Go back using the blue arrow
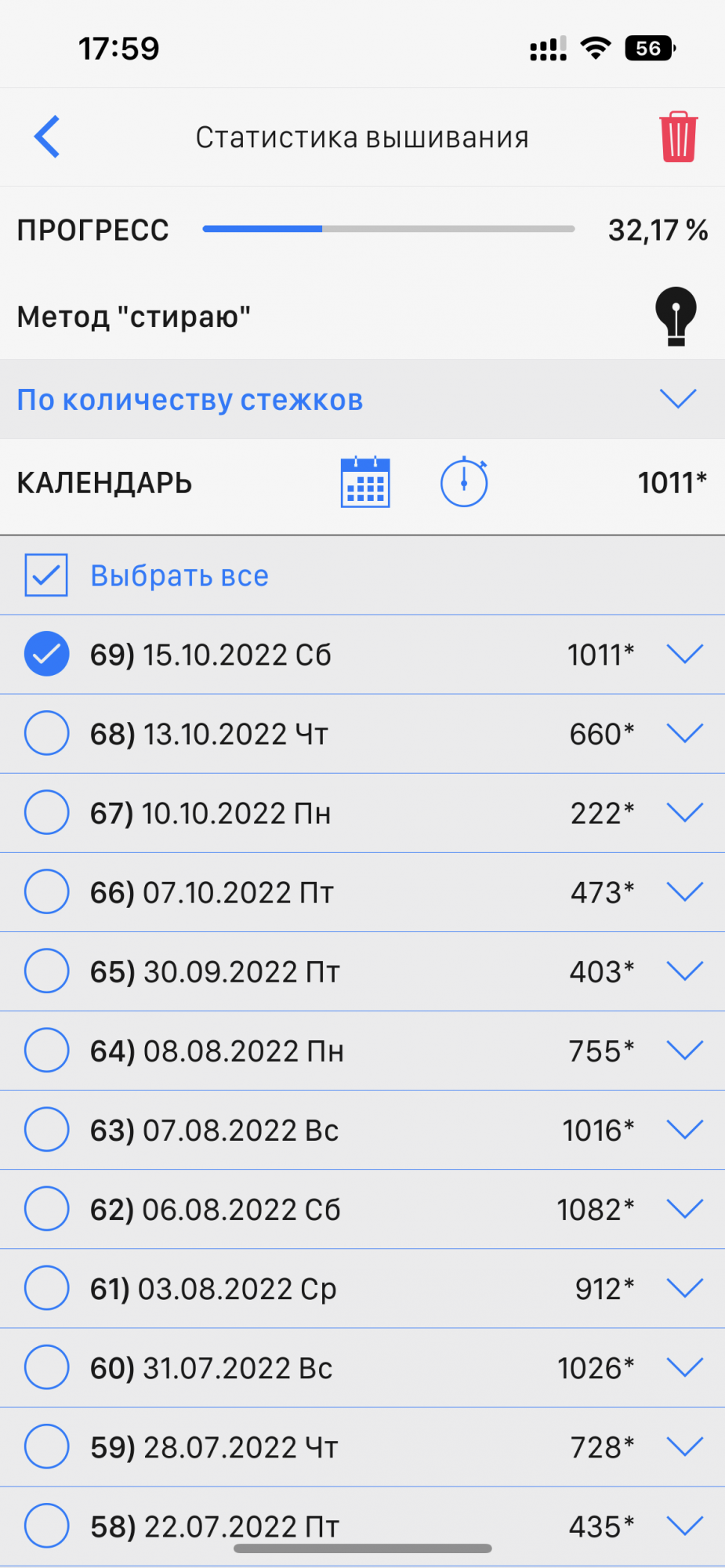 click(x=47, y=136)
